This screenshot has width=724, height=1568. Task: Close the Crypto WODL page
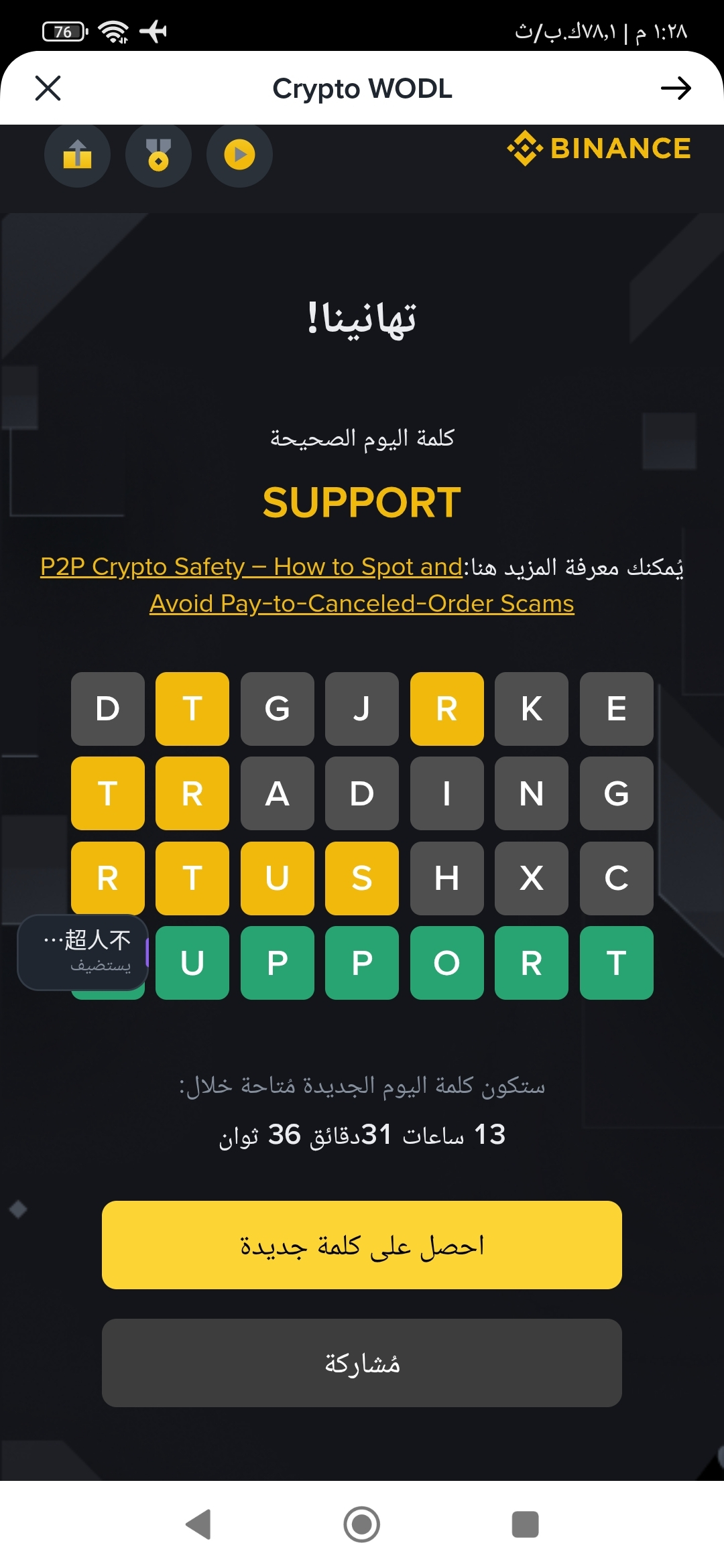point(48,88)
